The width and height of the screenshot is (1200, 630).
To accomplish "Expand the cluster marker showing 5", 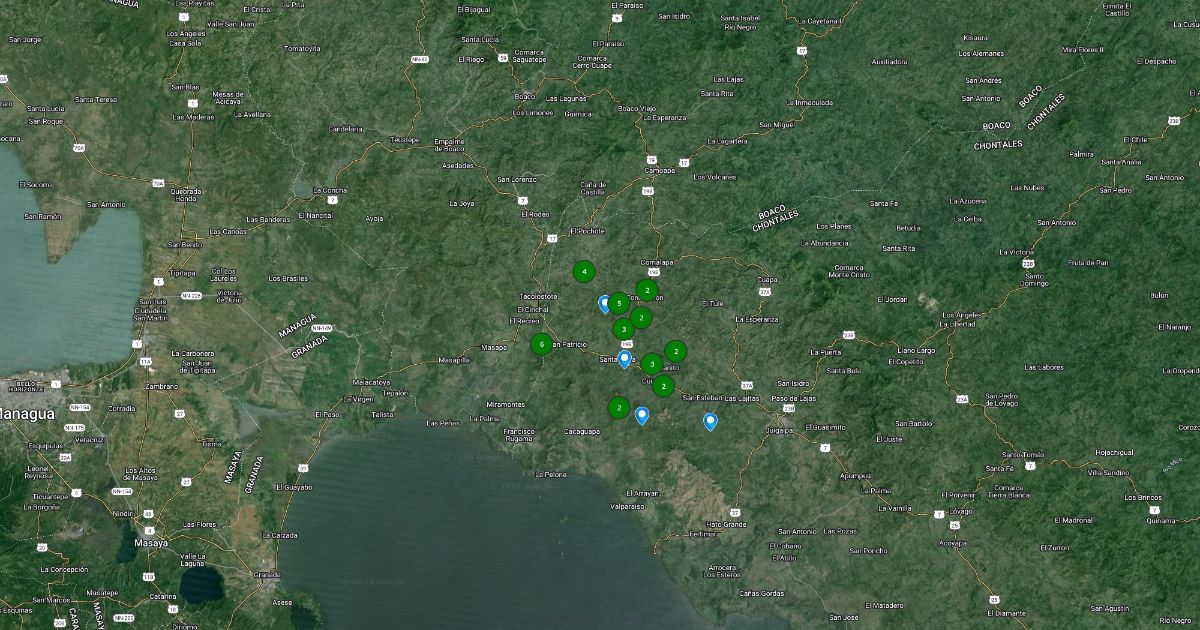I will (619, 302).
